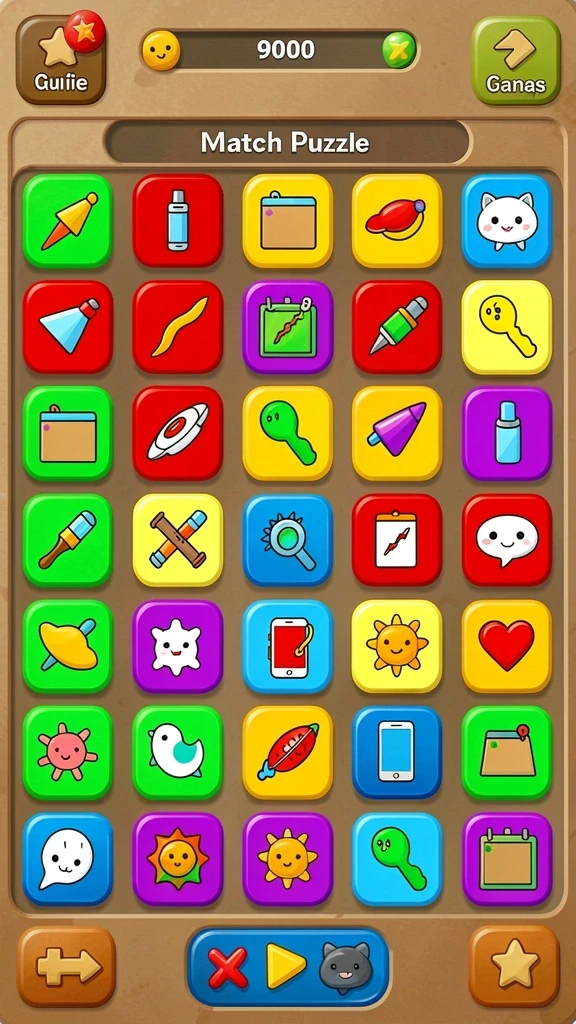576x1024 pixels.
Task: Pick the purple ice cream cone tile
Action: click(x=397, y=433)
